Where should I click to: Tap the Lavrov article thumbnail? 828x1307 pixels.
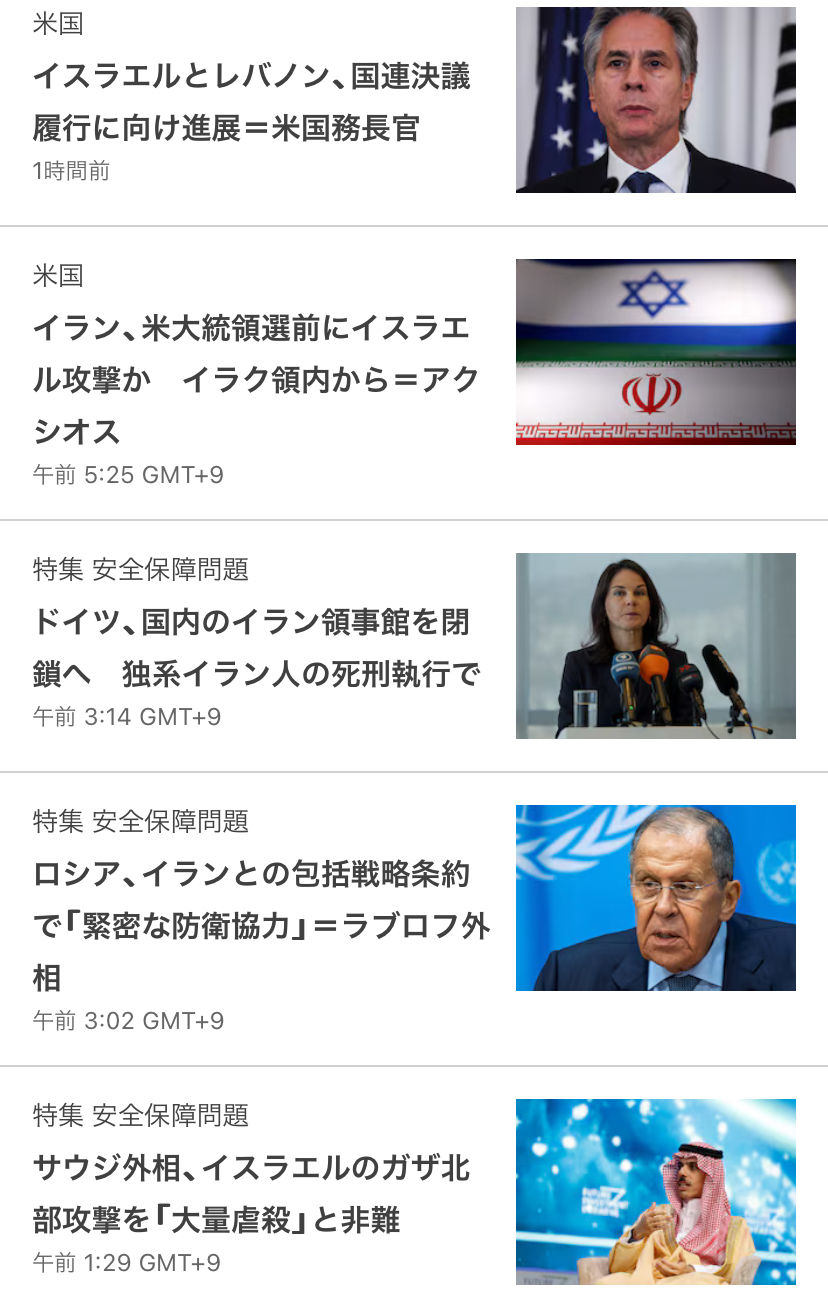tap(655, 898)
